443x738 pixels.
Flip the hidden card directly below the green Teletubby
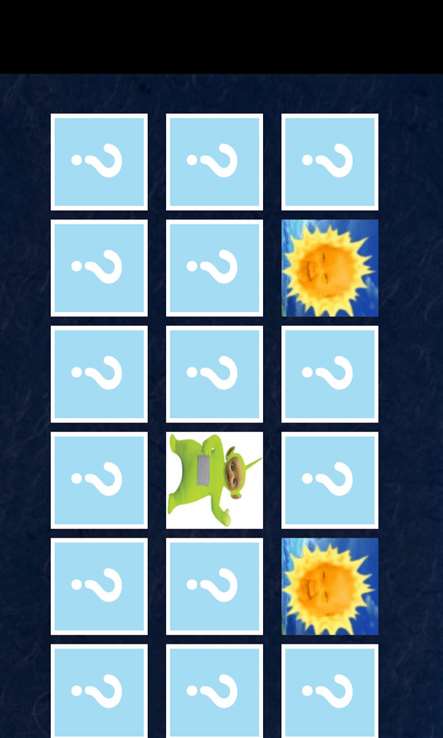pyautogui.click(x=214, y=586)
